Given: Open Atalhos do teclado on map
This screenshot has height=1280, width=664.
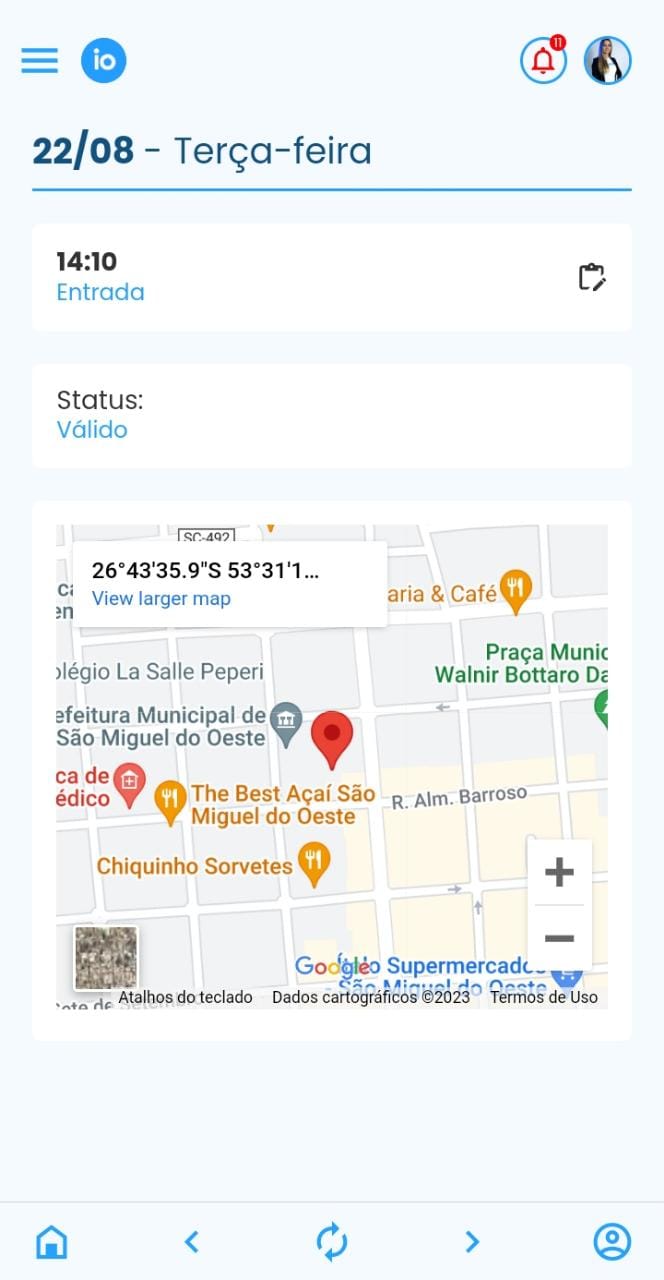Looking at the screenshot, I should (x=185, y=997).
